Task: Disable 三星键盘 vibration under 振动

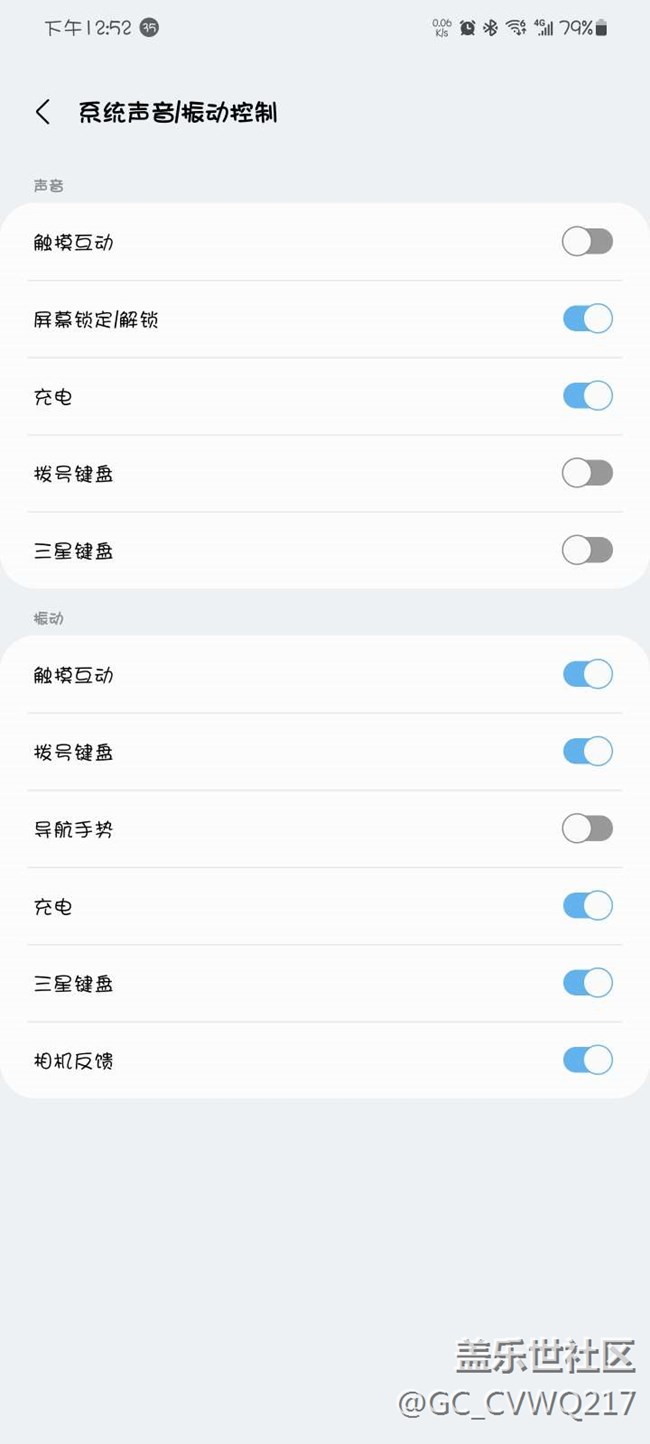Action: [587, 983]
